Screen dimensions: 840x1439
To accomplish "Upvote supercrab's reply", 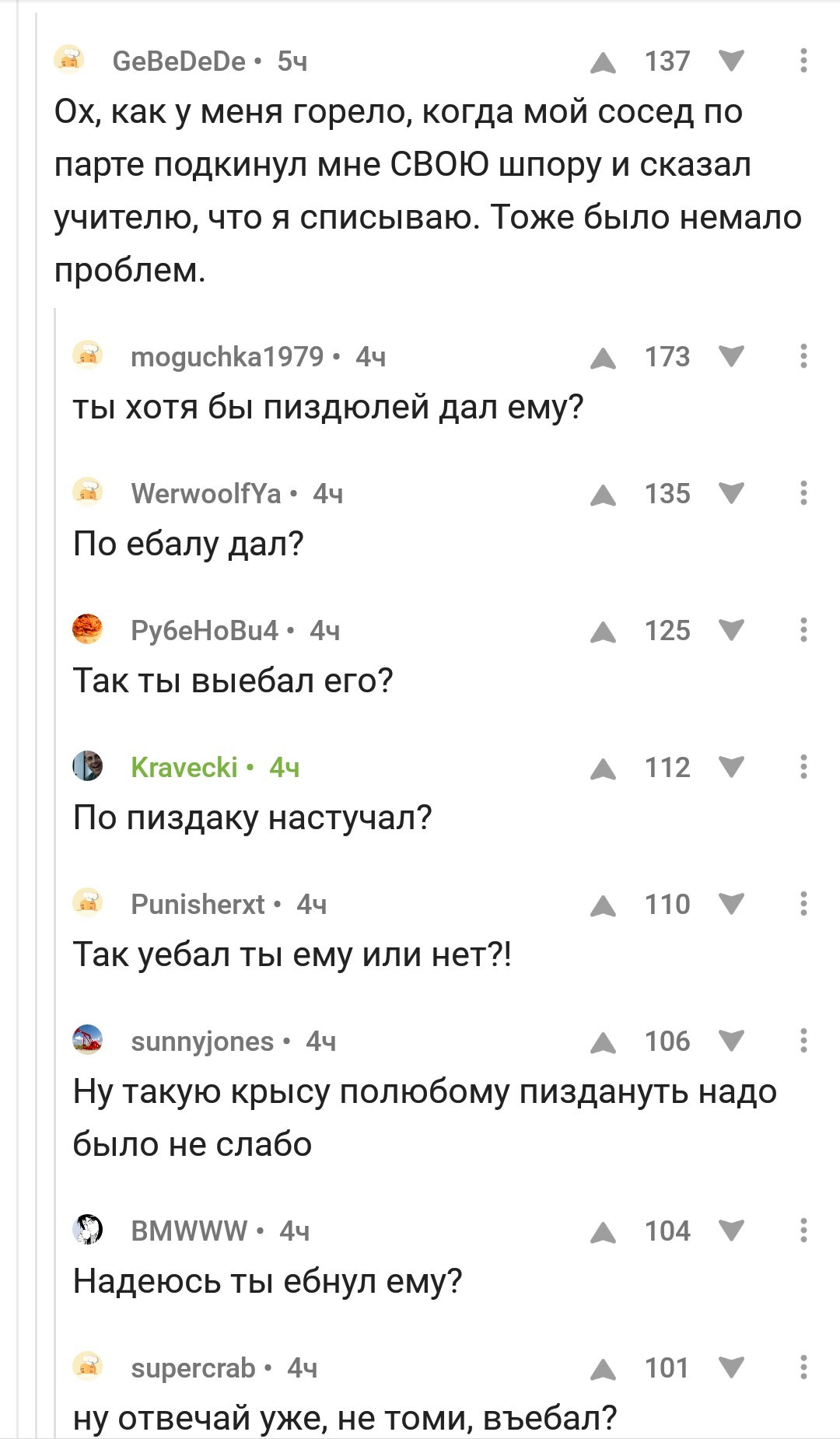I will tap(603, 1369).
